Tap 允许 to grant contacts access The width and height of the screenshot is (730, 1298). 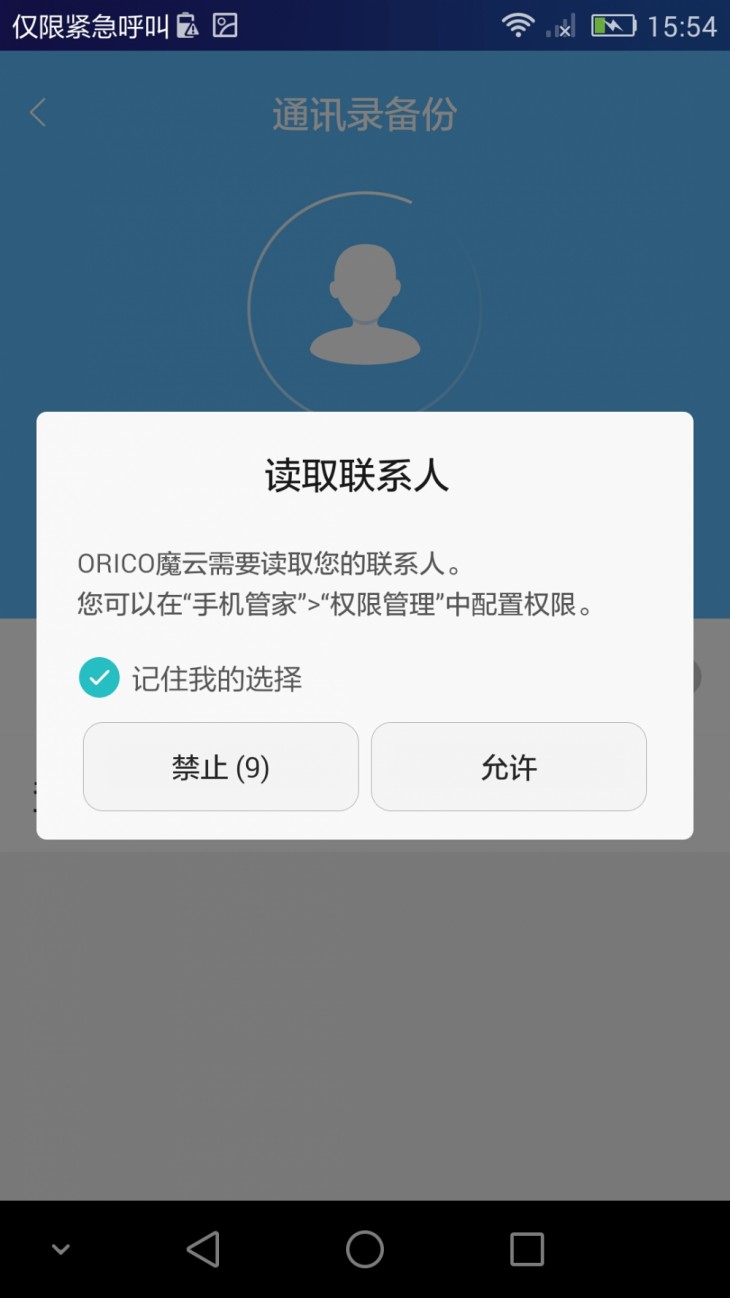[x=508, y=767]
